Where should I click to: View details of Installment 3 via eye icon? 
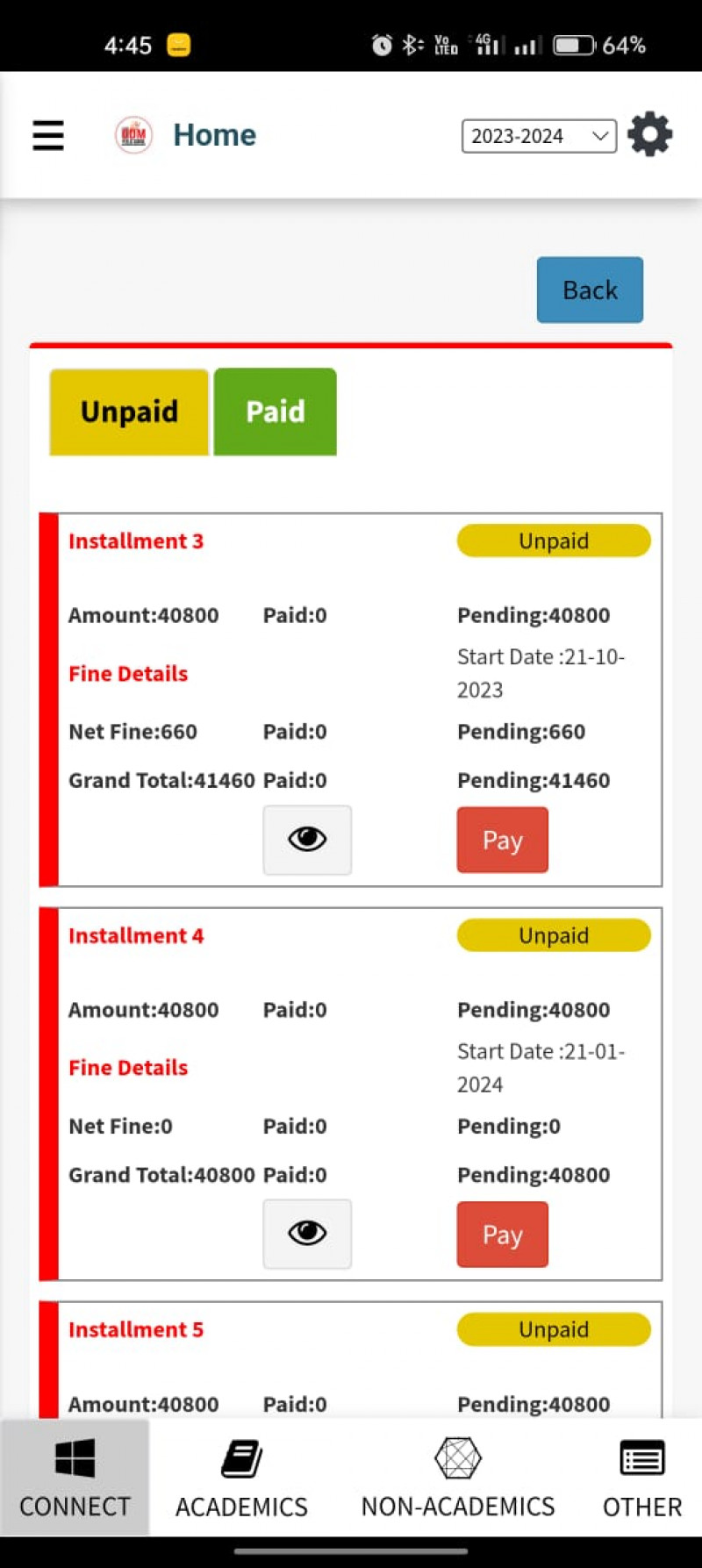pyautogui.click(x=307, y=840)
